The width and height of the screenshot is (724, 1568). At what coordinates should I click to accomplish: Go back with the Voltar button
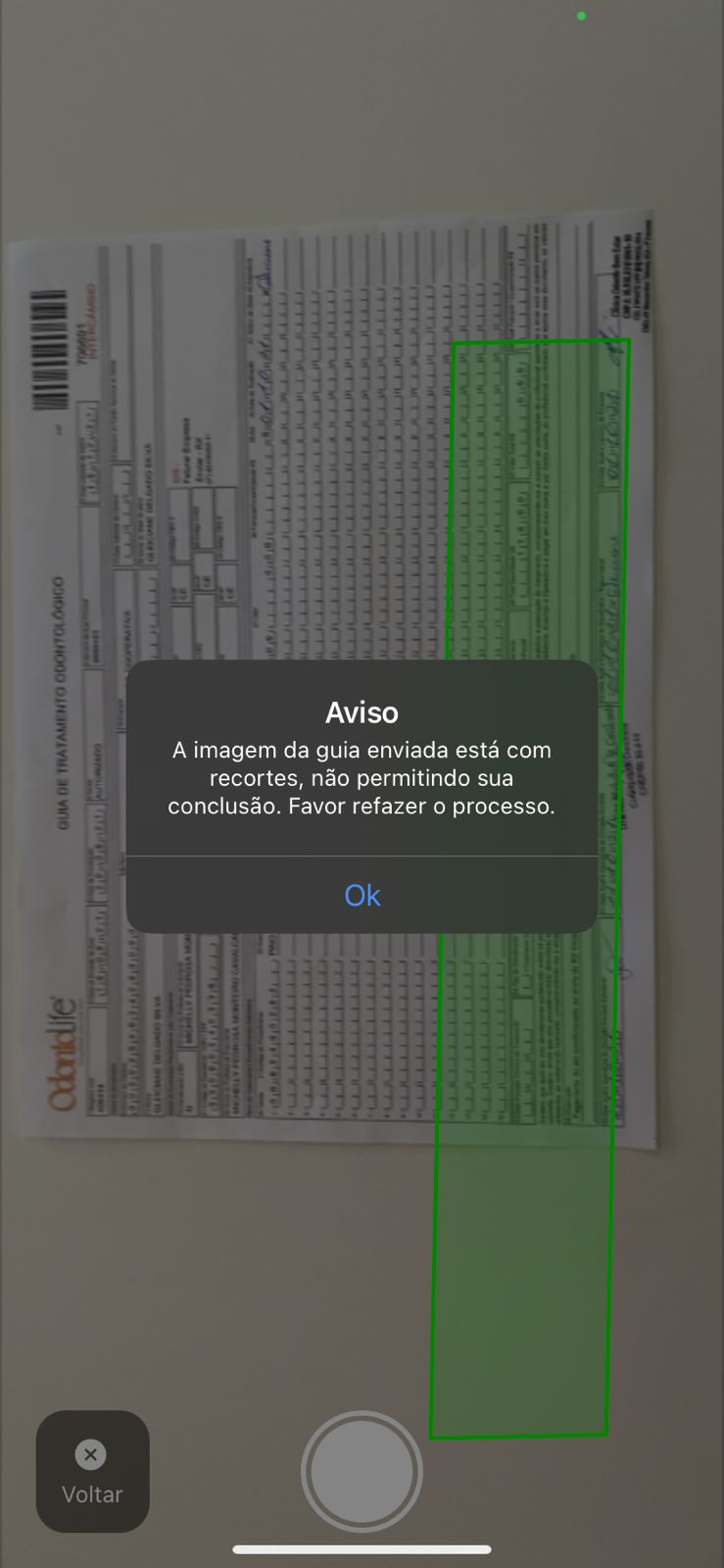(92, 1471)
